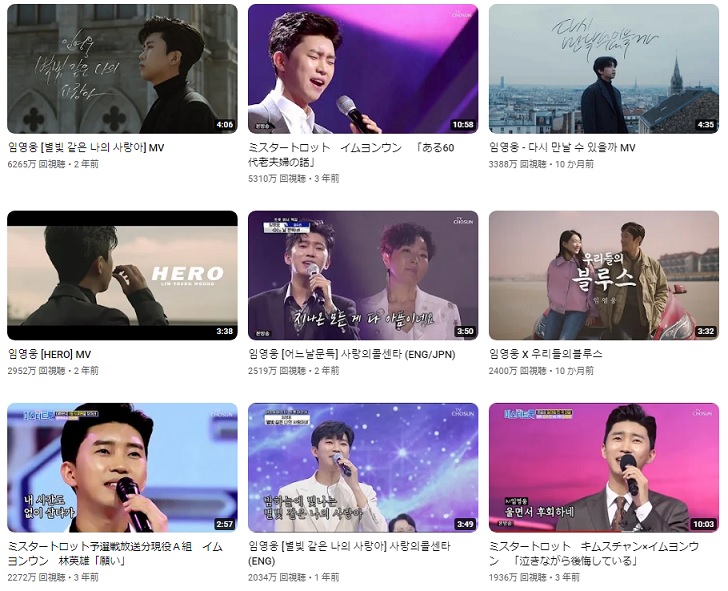Play the 임영웅 HERO MV video
Image resolution: width=728 pixels, height=591 pixels.
[122, 275]
